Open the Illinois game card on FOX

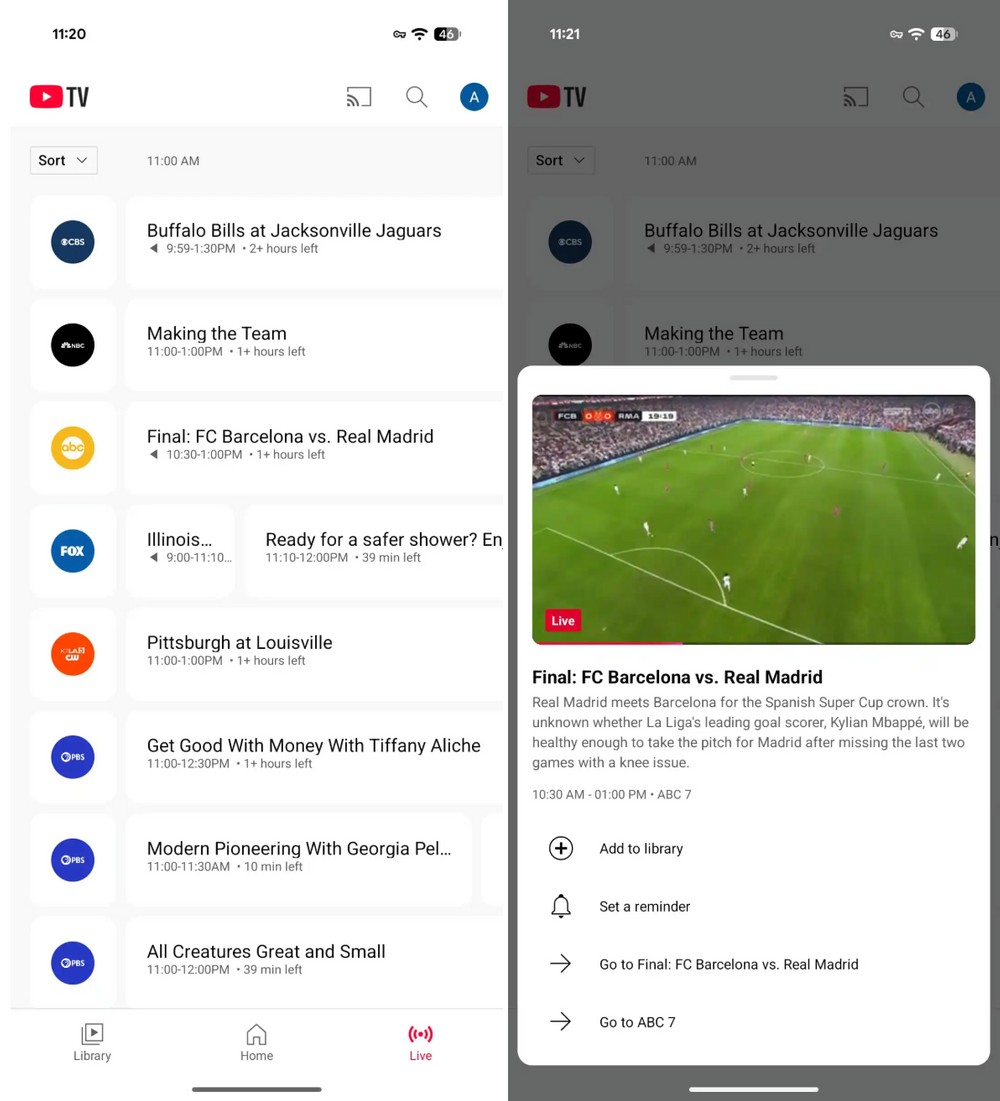pos(180,547)
